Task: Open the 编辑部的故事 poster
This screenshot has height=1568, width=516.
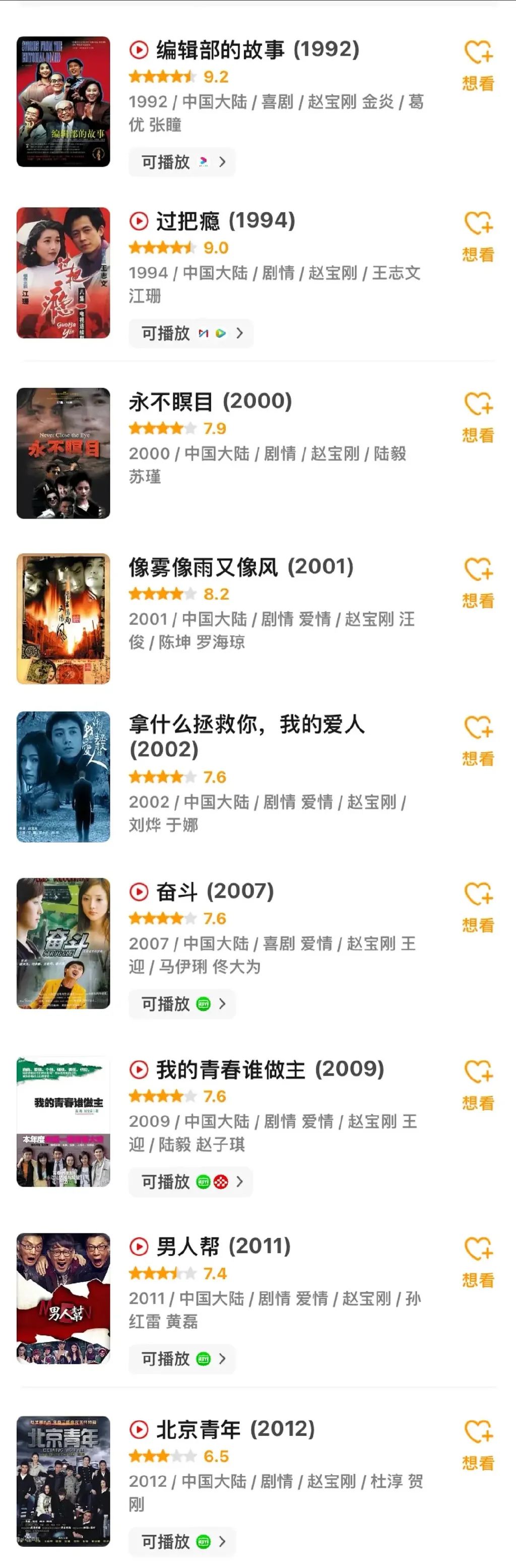Action: point(63,101)
